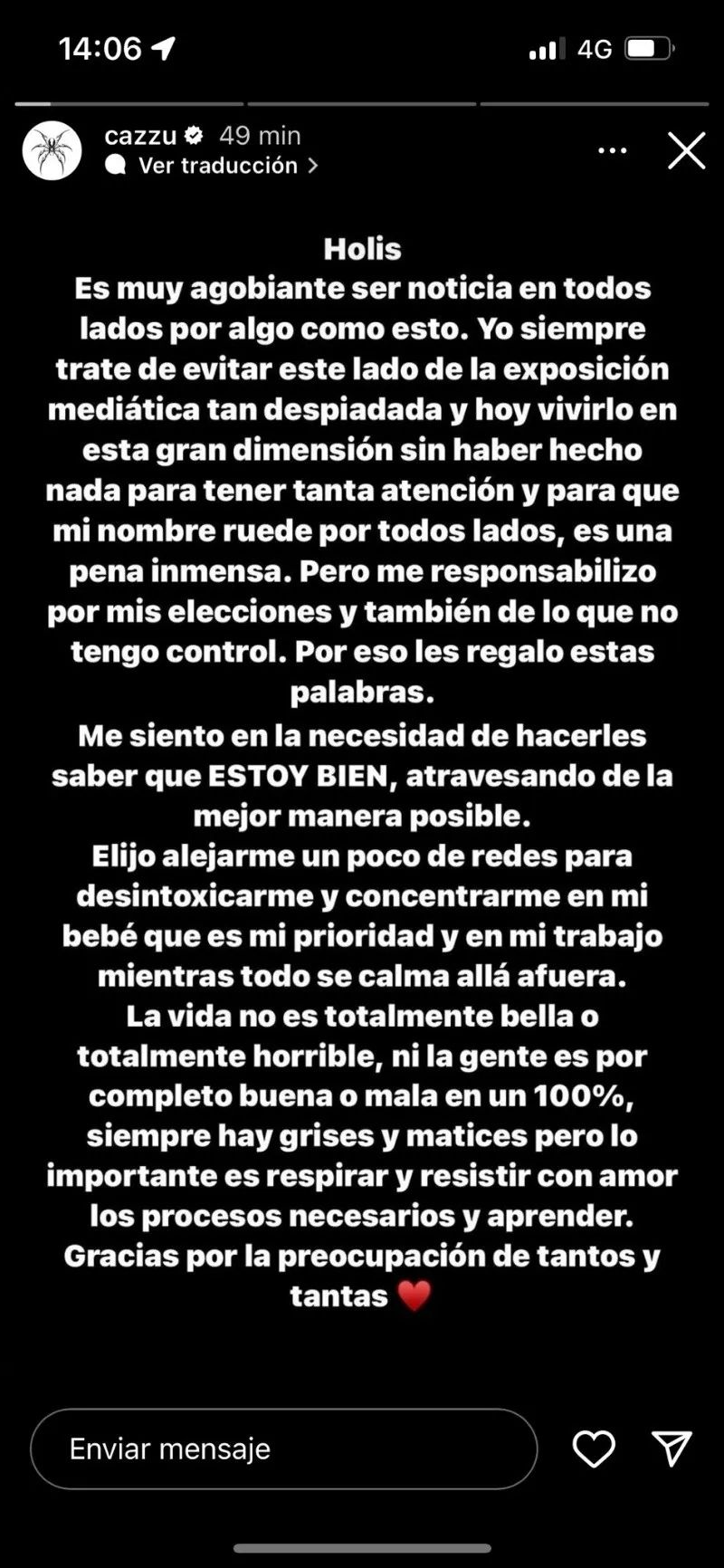The image size is (724, 1568).
Task: Share the story via paper plane icon
Action: [x=672, y=1448]
